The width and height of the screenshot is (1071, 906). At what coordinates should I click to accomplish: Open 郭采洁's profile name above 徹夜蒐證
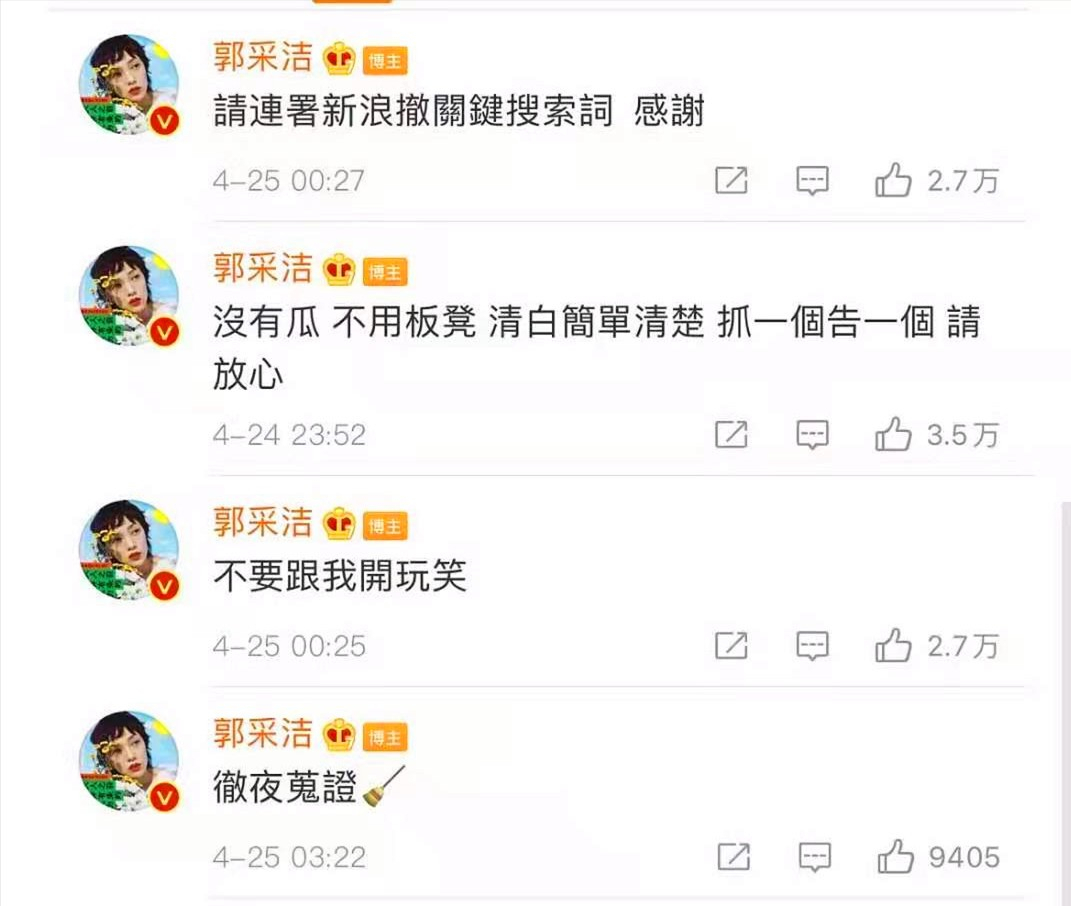click(263, 733)
